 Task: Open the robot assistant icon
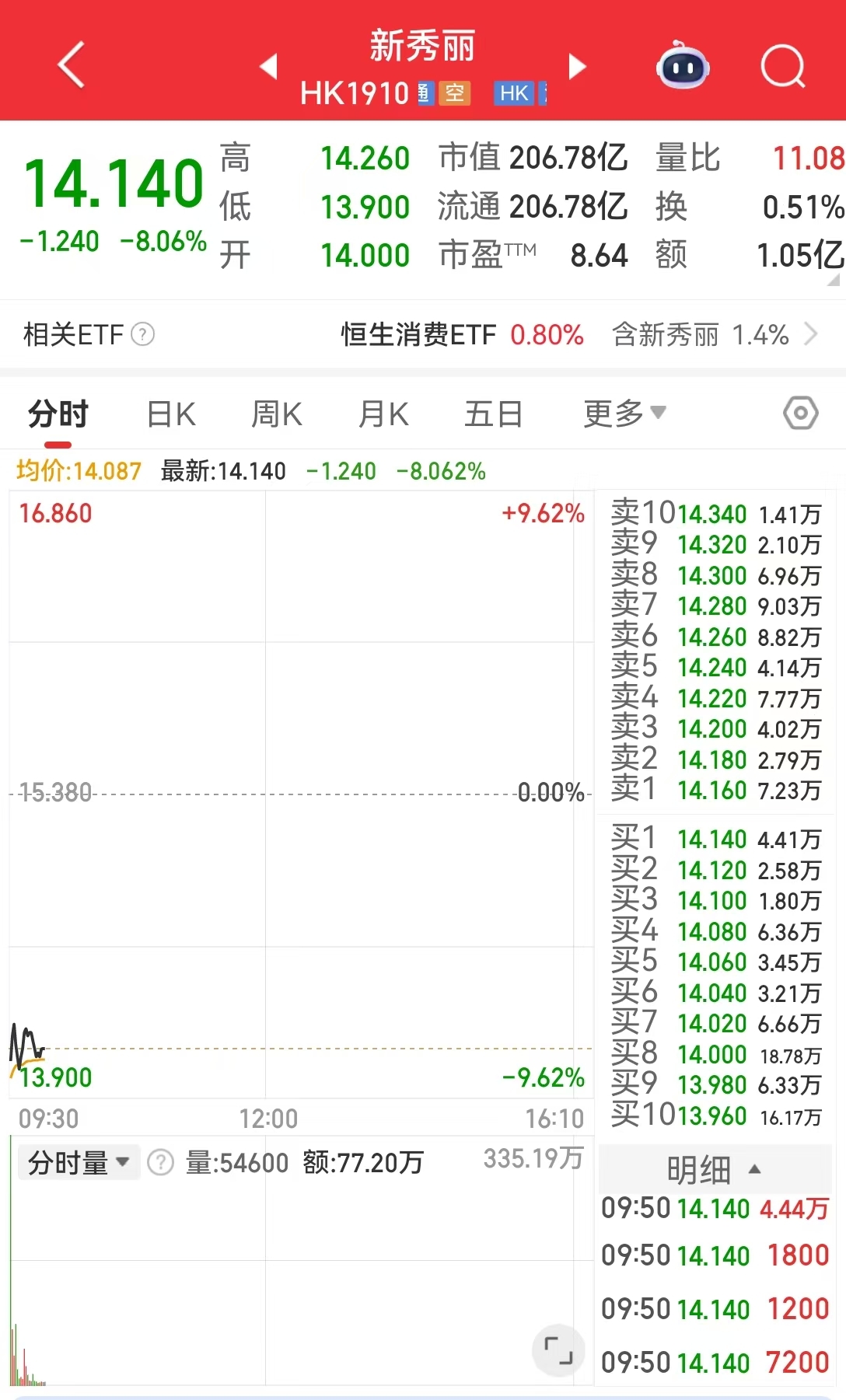683,67
